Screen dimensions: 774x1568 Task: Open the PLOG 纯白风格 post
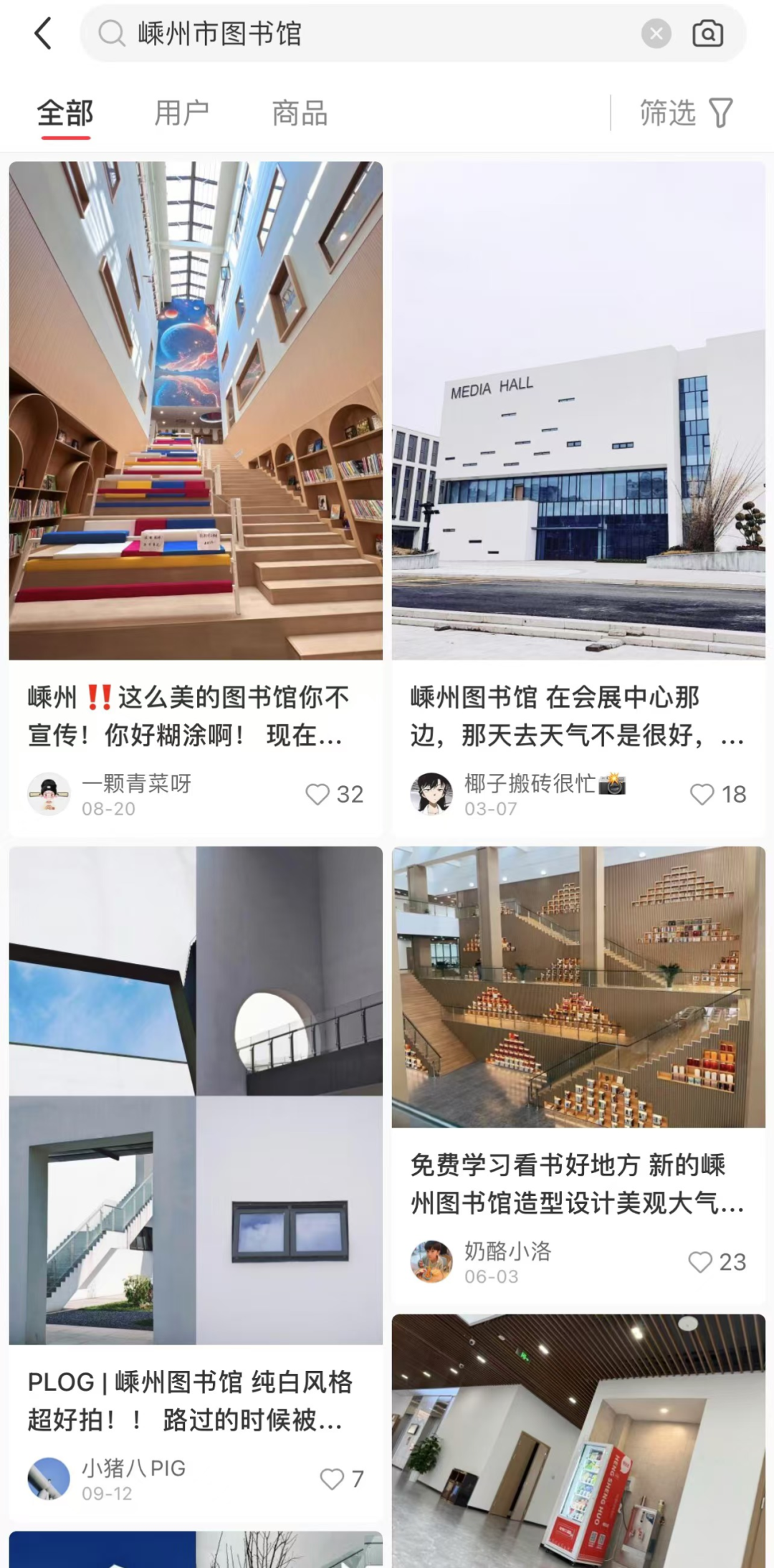196,1095
